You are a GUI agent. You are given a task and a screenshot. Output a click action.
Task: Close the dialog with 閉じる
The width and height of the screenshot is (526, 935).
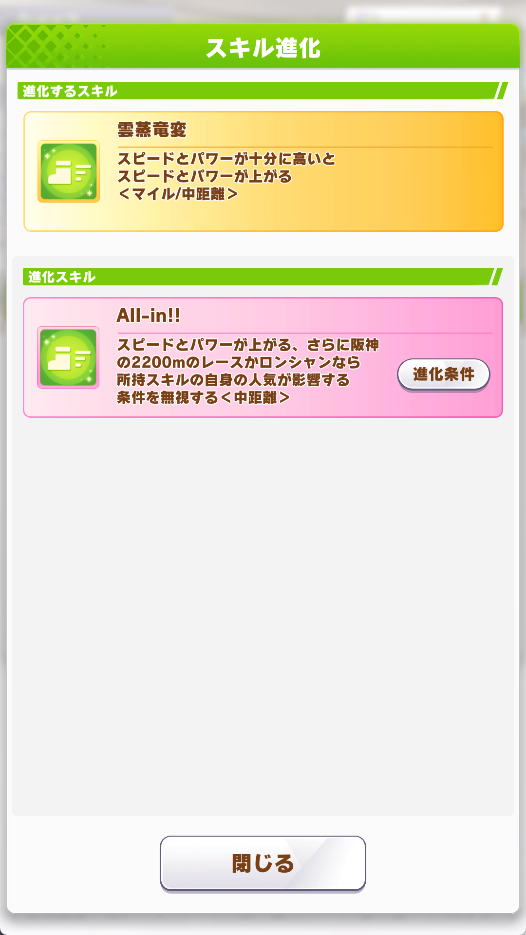coord(263,863)
